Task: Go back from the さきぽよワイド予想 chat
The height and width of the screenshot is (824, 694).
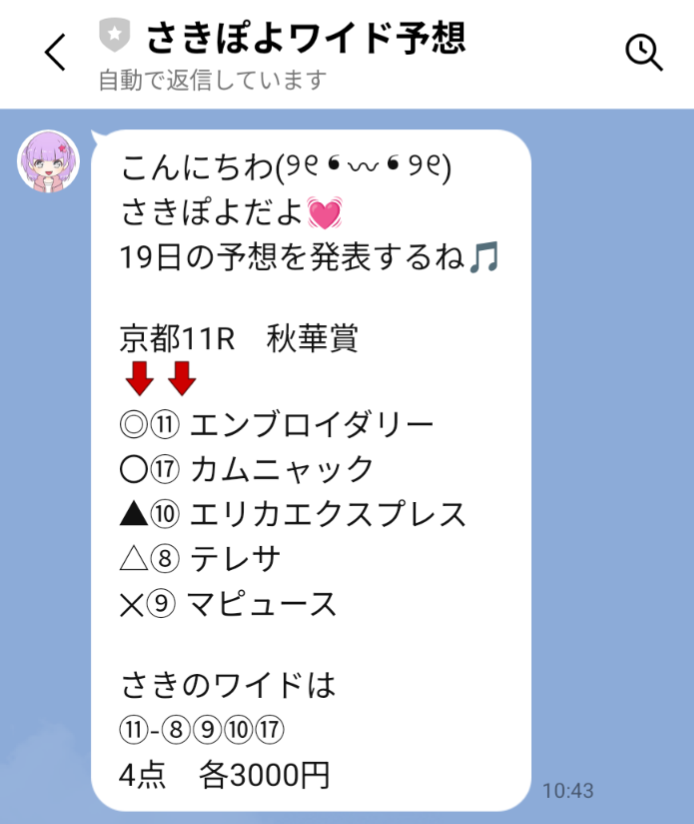Action: click(x=55, y=52)
